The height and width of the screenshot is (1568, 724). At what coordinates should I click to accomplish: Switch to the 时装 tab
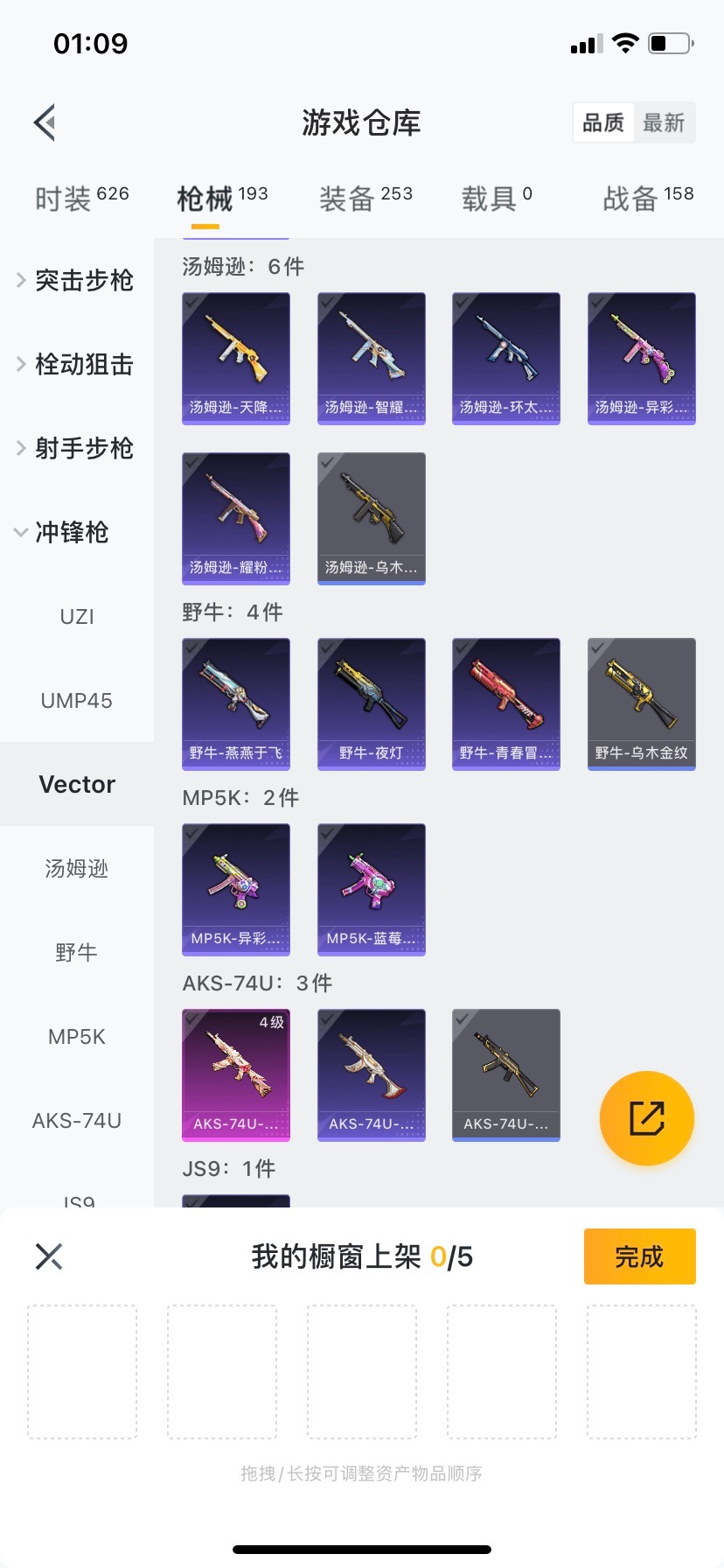(x=81, y=199)
